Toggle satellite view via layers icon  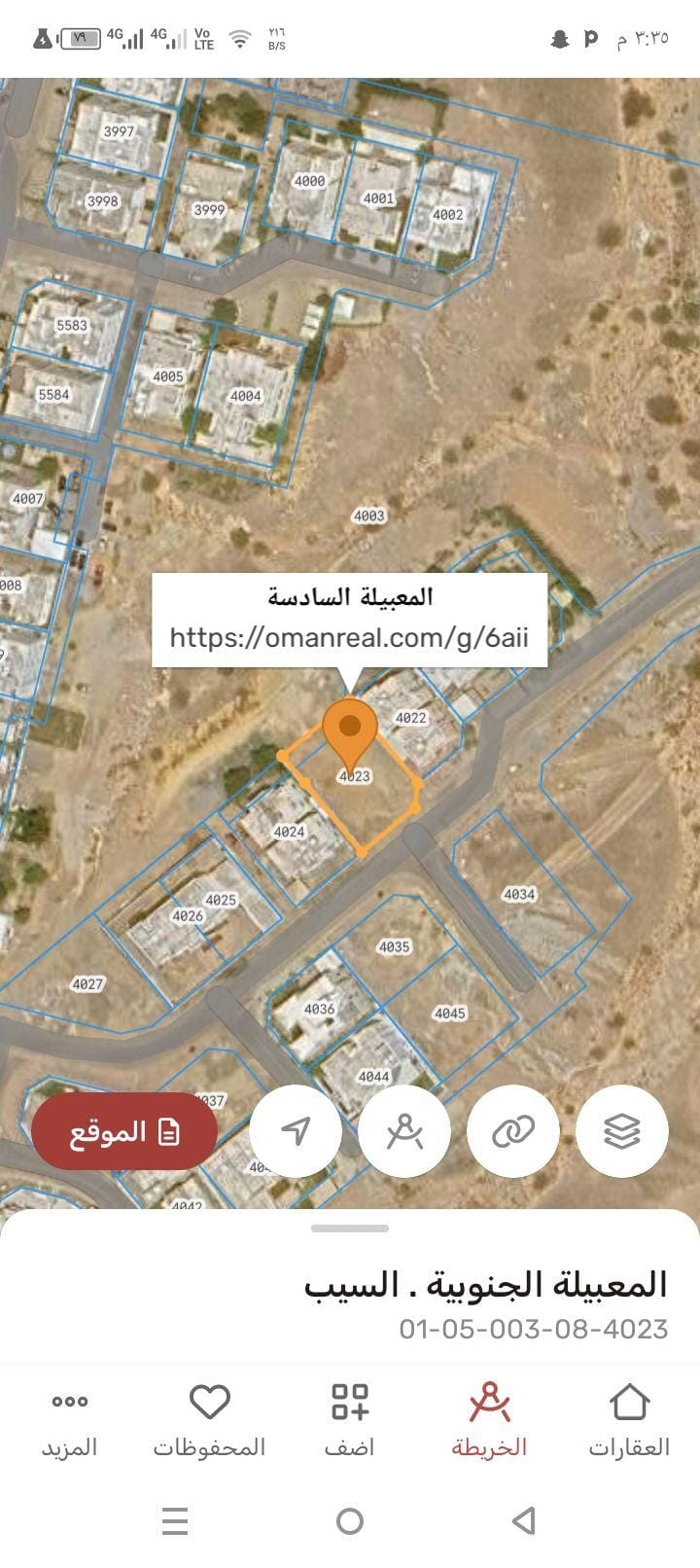[x=622, y=1130]
